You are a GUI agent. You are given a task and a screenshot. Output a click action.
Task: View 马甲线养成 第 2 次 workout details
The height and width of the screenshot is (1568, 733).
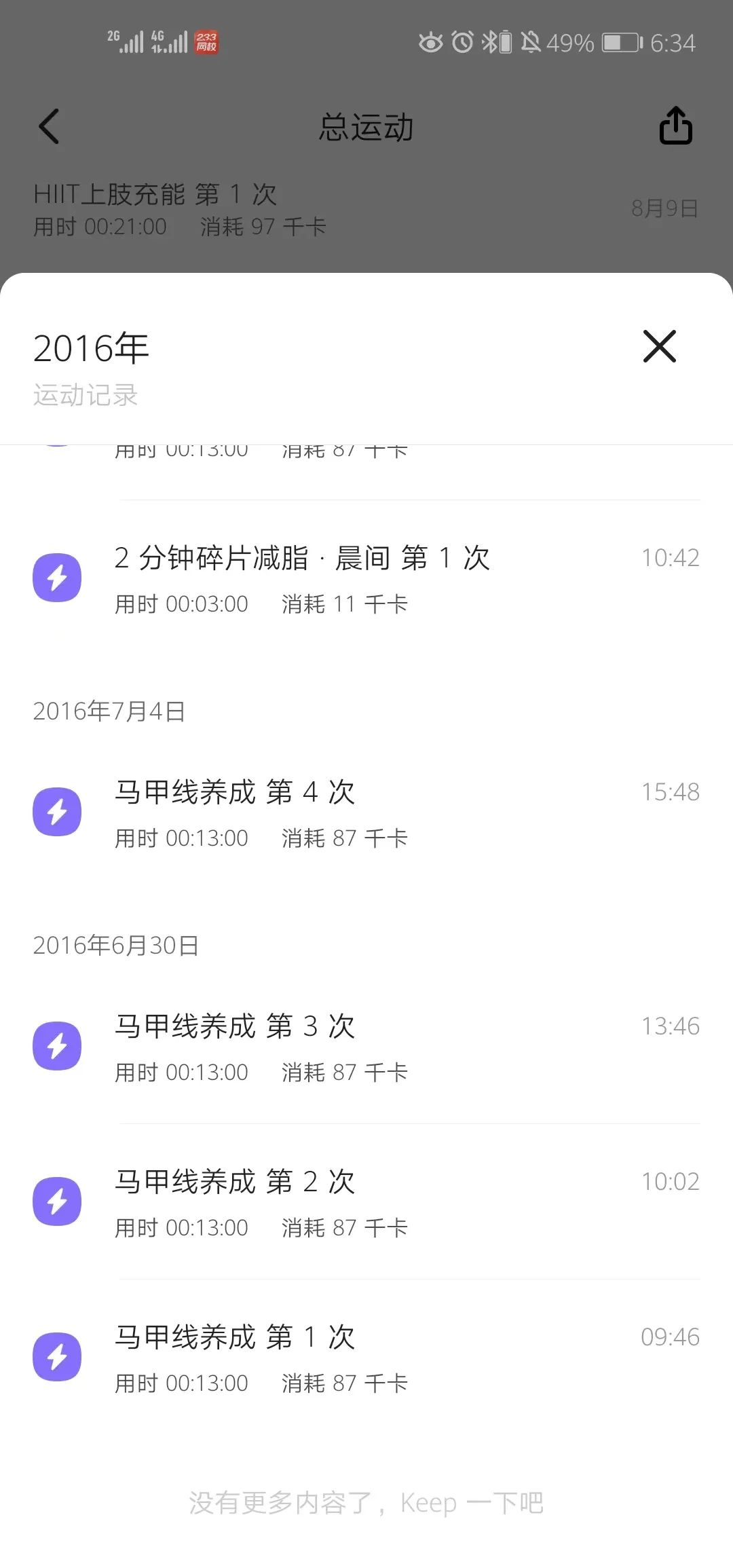366,1202
